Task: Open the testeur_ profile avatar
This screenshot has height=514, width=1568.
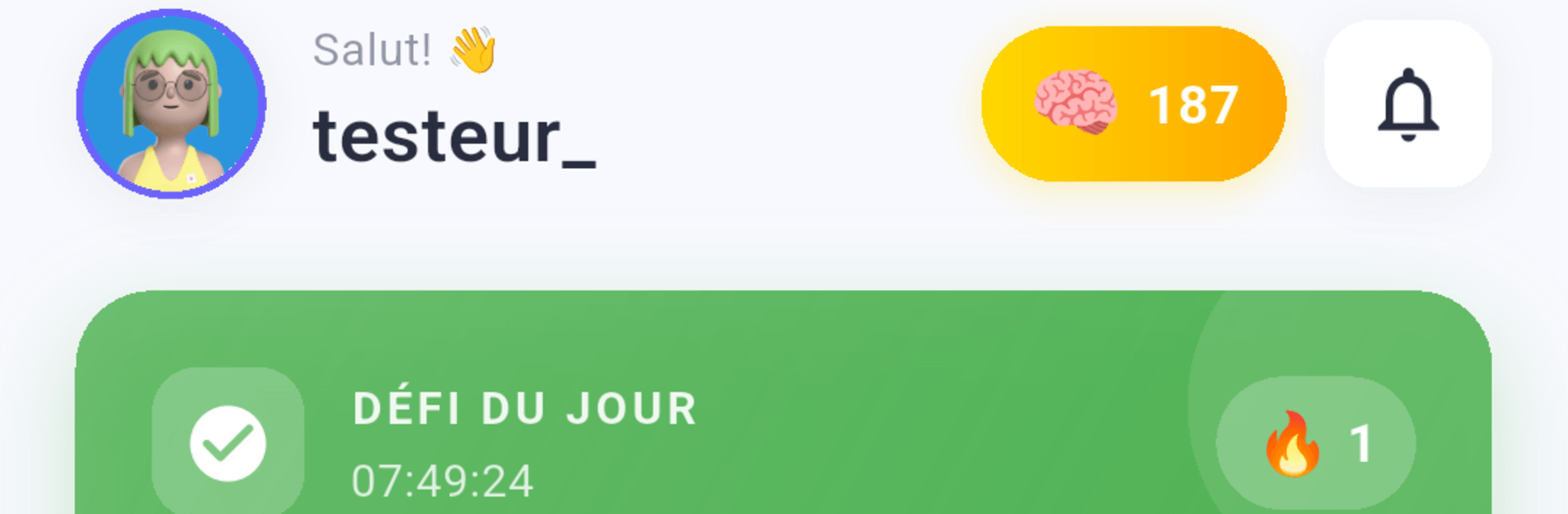Action: [171, 104]
